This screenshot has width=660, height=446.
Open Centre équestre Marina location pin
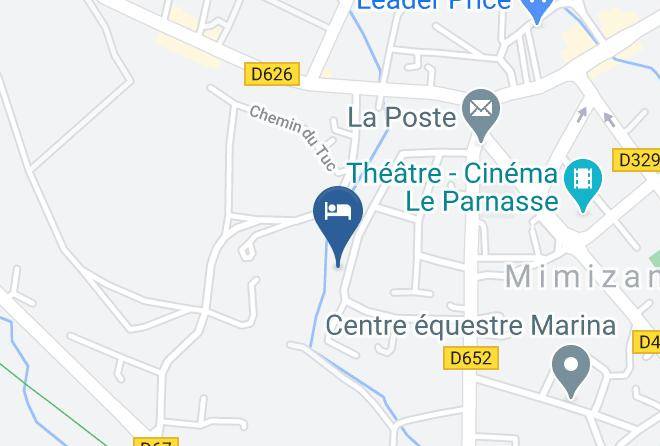[571, 367]
